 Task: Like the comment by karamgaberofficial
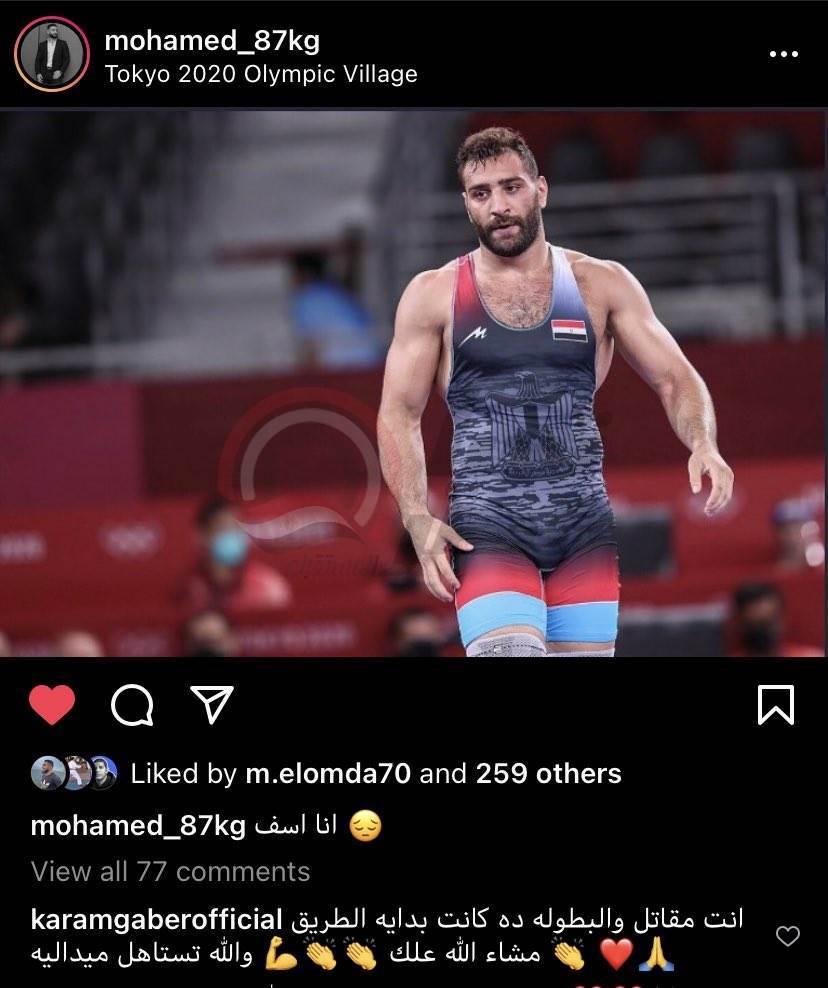[788, 936]
